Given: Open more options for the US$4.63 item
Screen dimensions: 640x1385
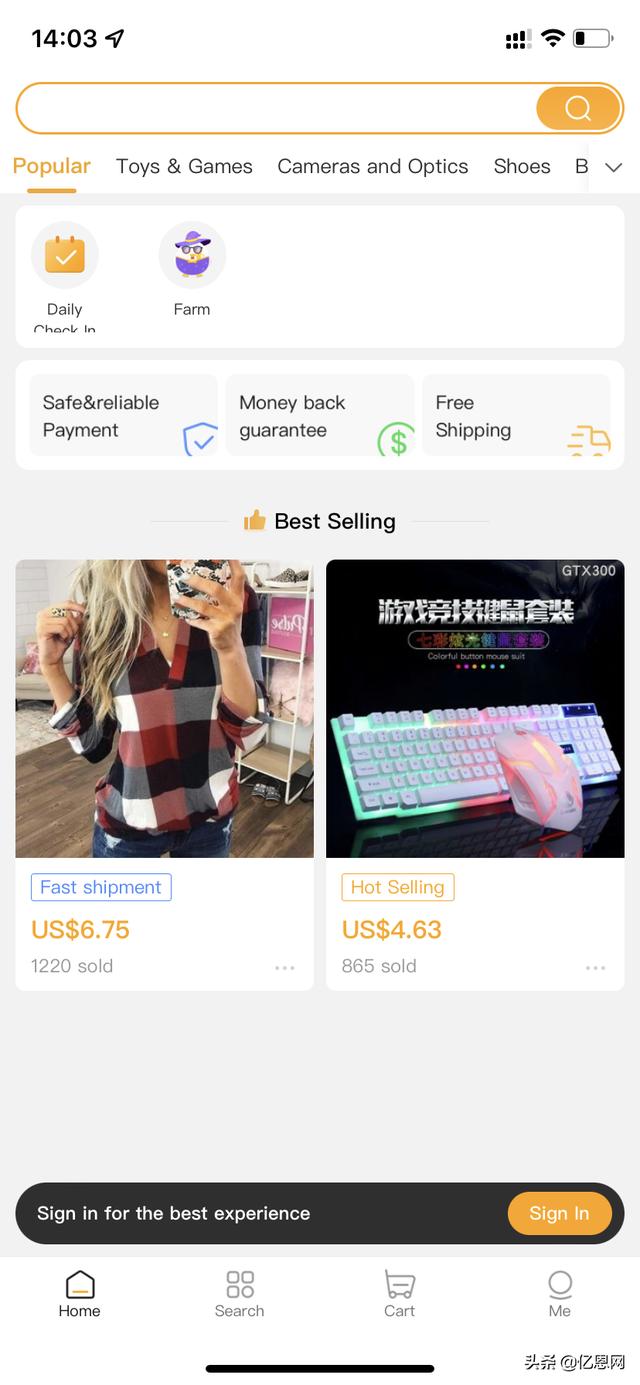Looking at the screenshot, I should 596,967.
